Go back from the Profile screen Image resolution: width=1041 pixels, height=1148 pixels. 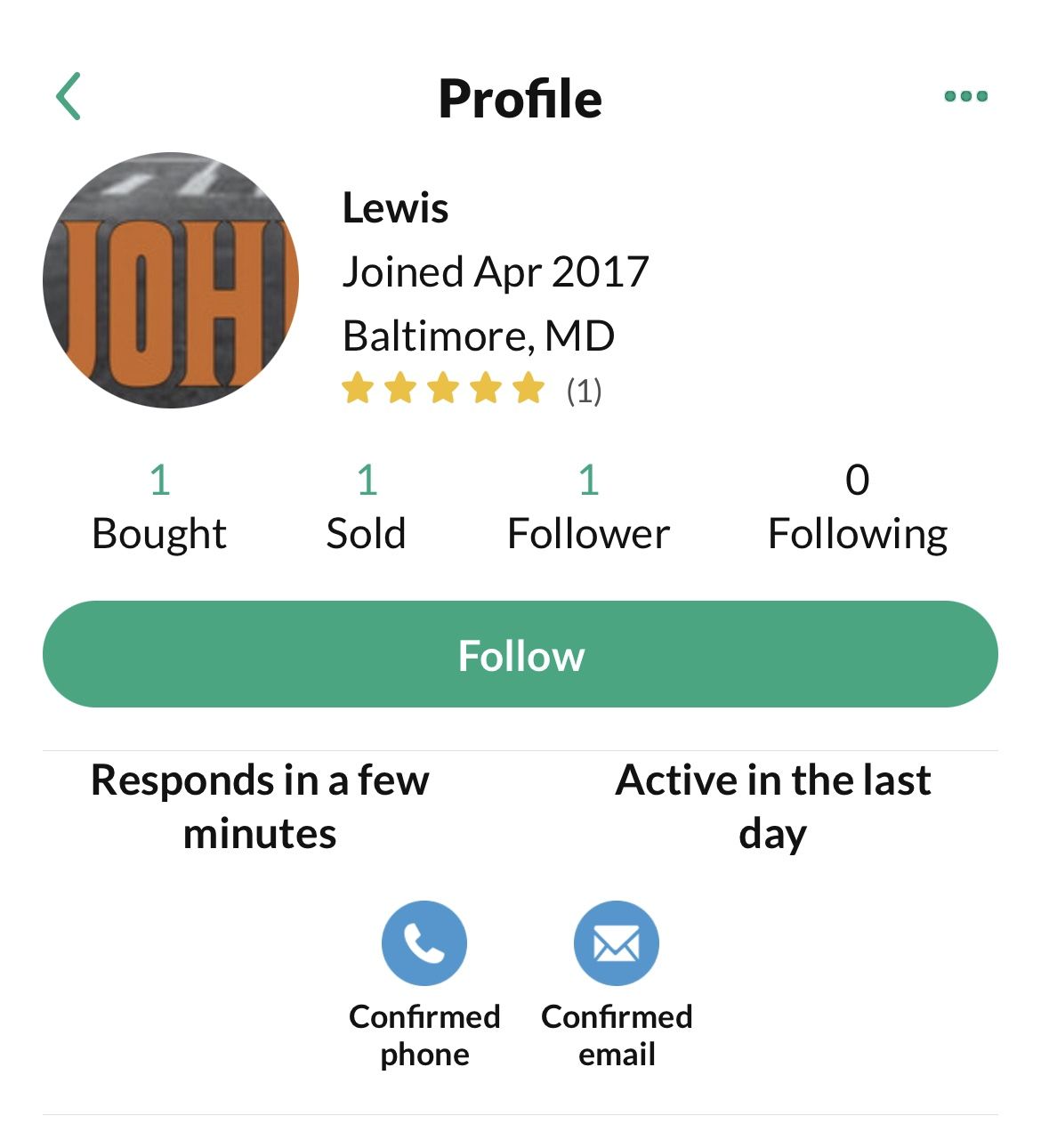[x=69, y=96]
